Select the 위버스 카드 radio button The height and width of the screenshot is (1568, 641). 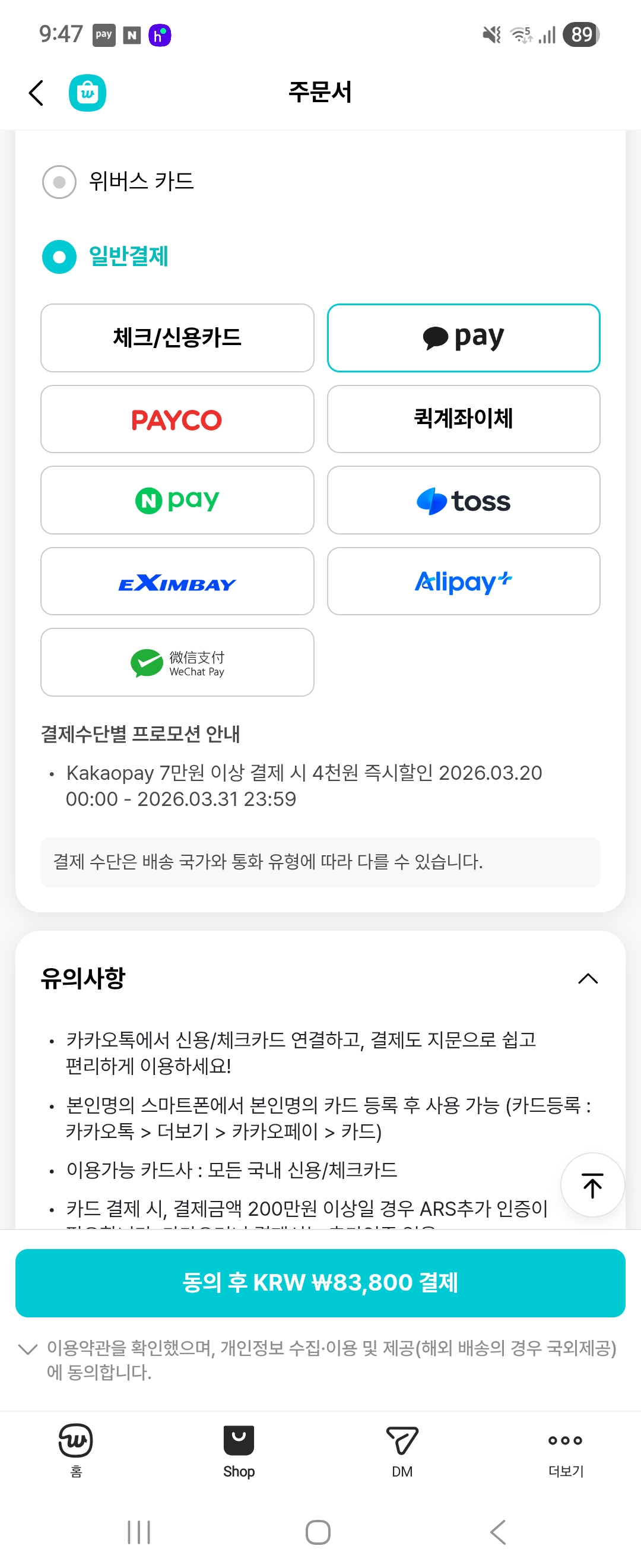(x=58, y=180)
